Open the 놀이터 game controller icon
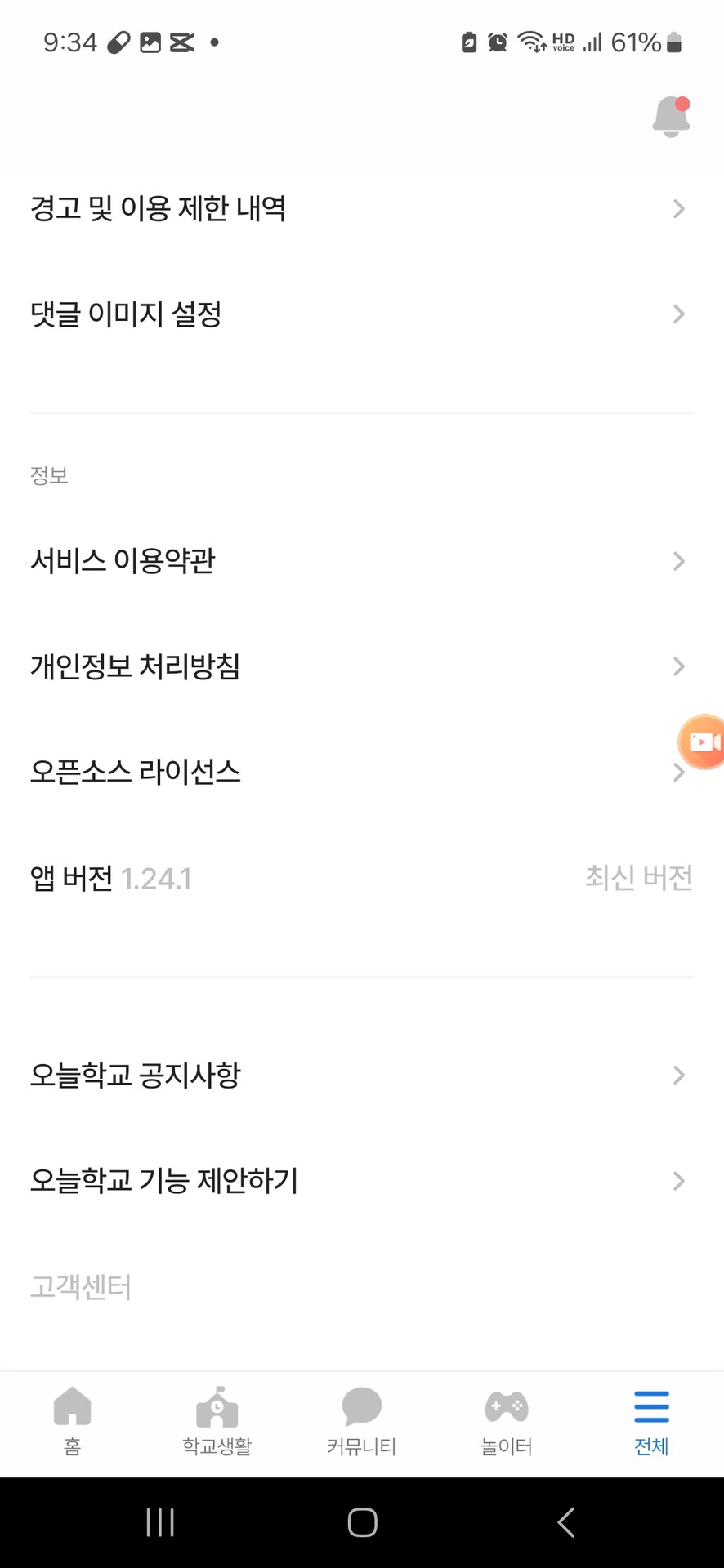724x1568 pixels. 506,1421
